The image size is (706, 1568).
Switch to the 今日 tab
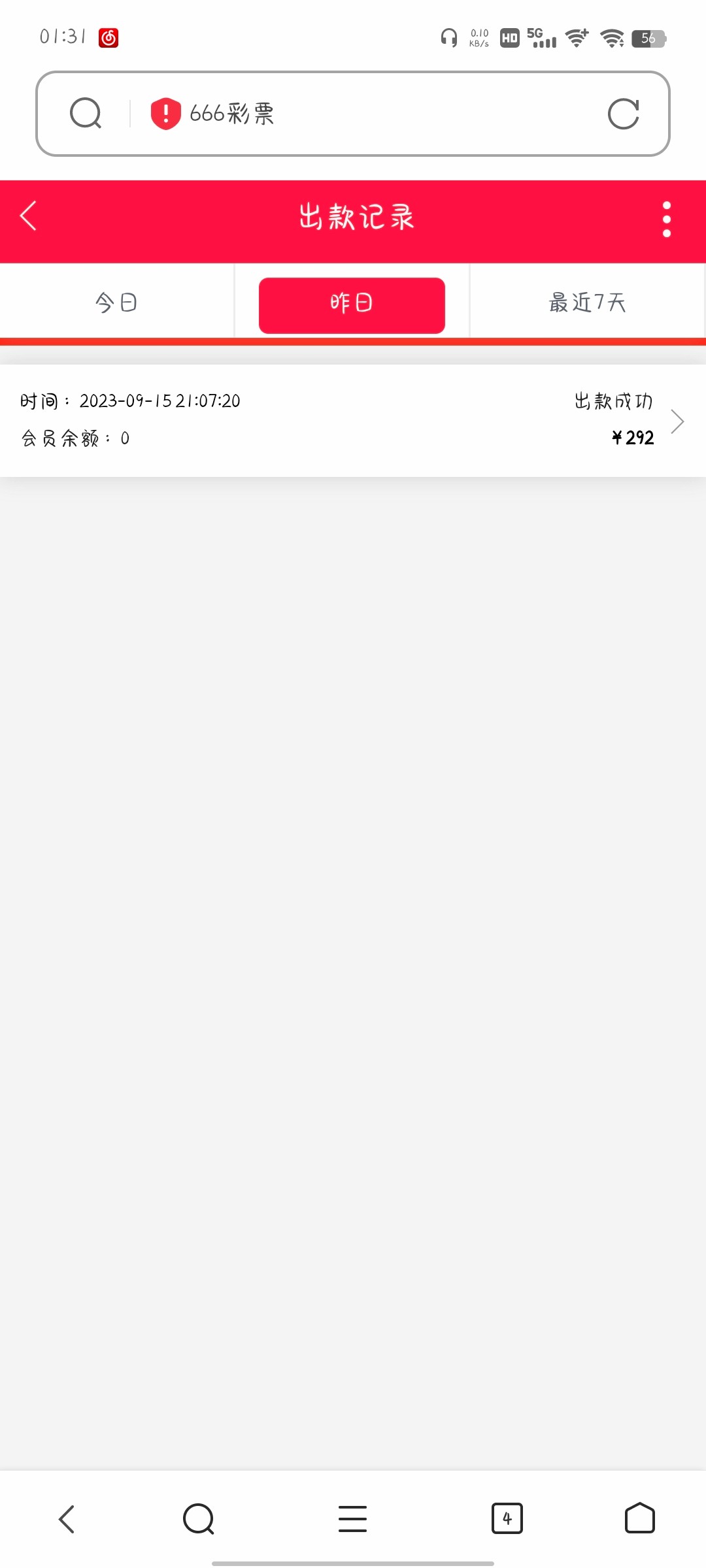[116, 302]
